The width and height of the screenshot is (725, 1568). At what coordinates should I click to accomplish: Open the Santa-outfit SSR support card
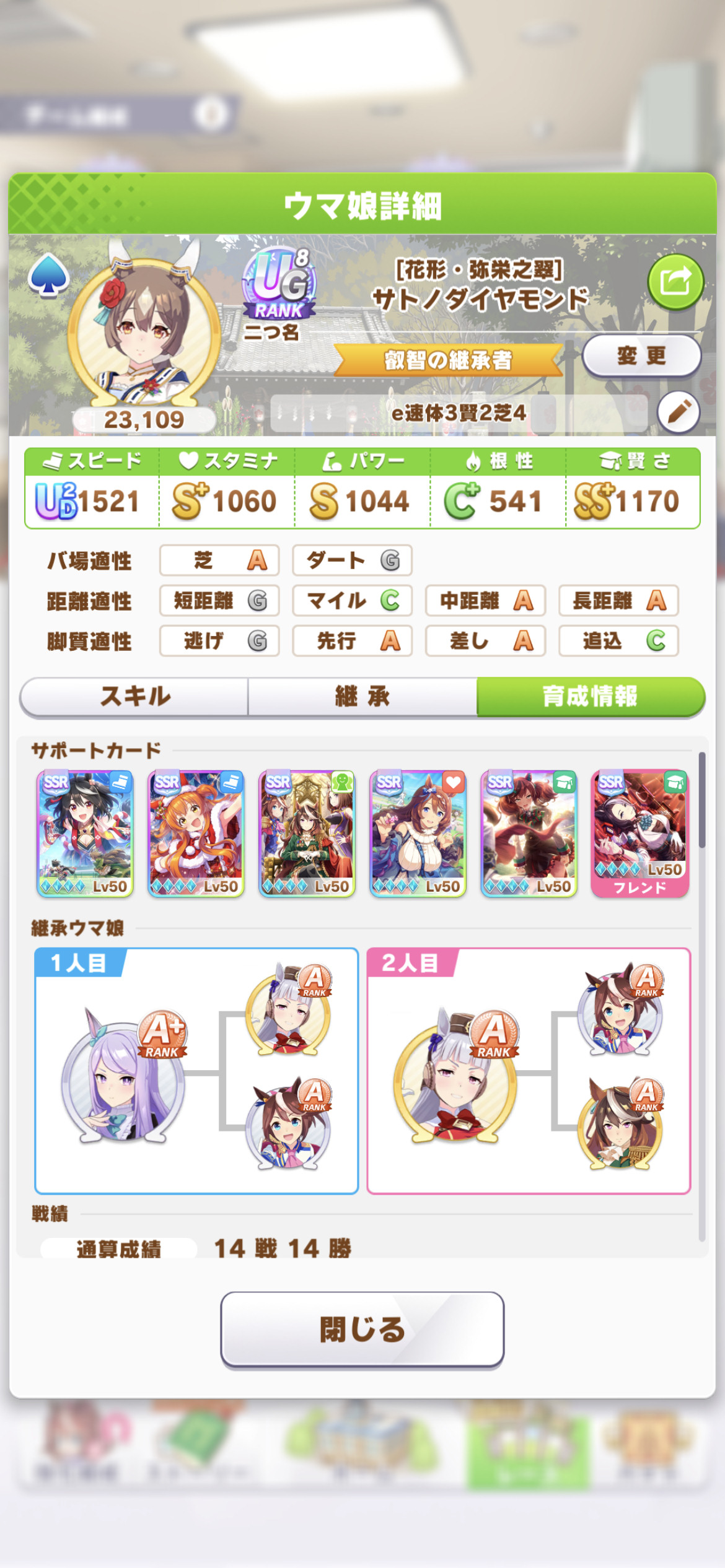[196, 834]
